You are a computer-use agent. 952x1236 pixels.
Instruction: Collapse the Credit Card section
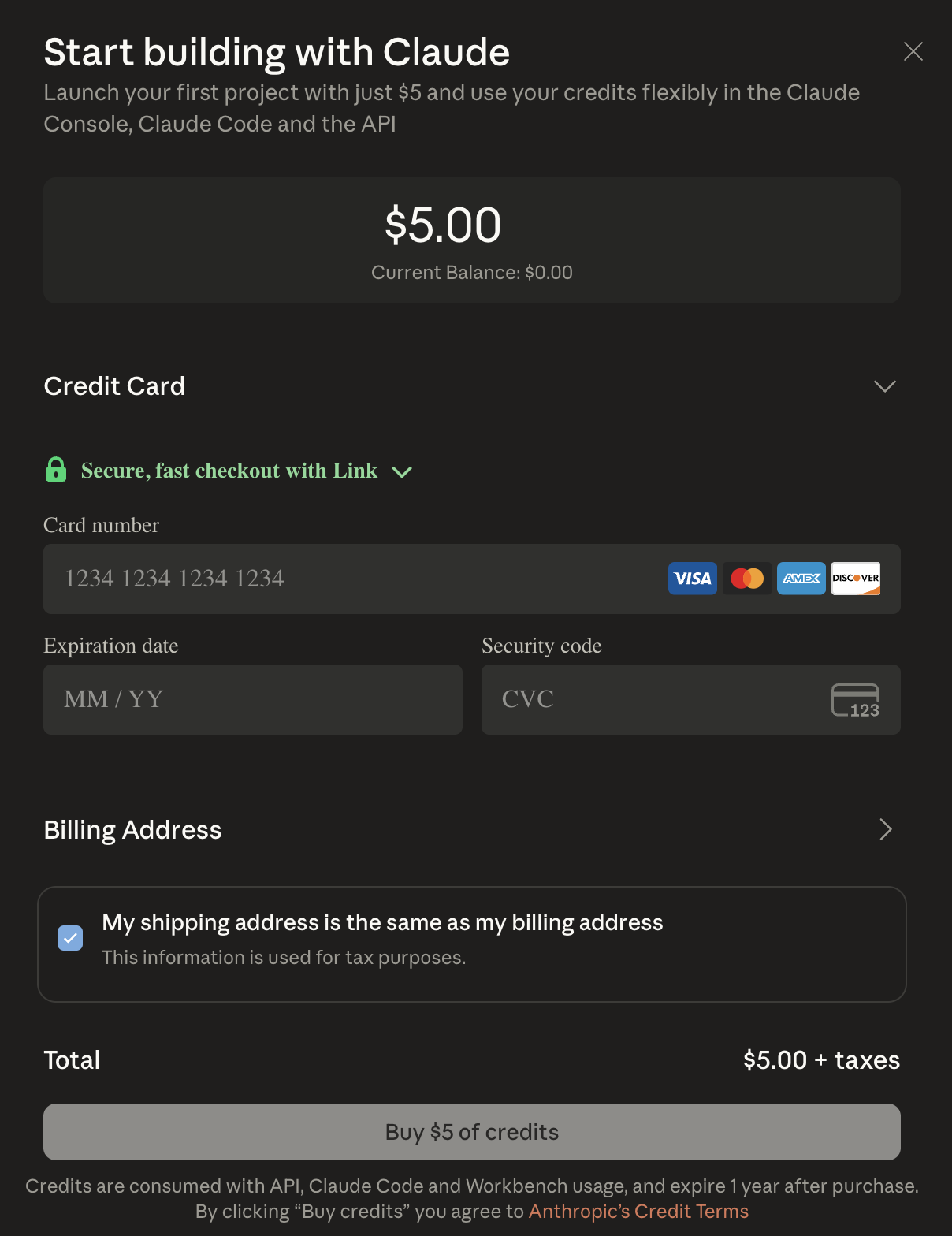coord(884,386)
